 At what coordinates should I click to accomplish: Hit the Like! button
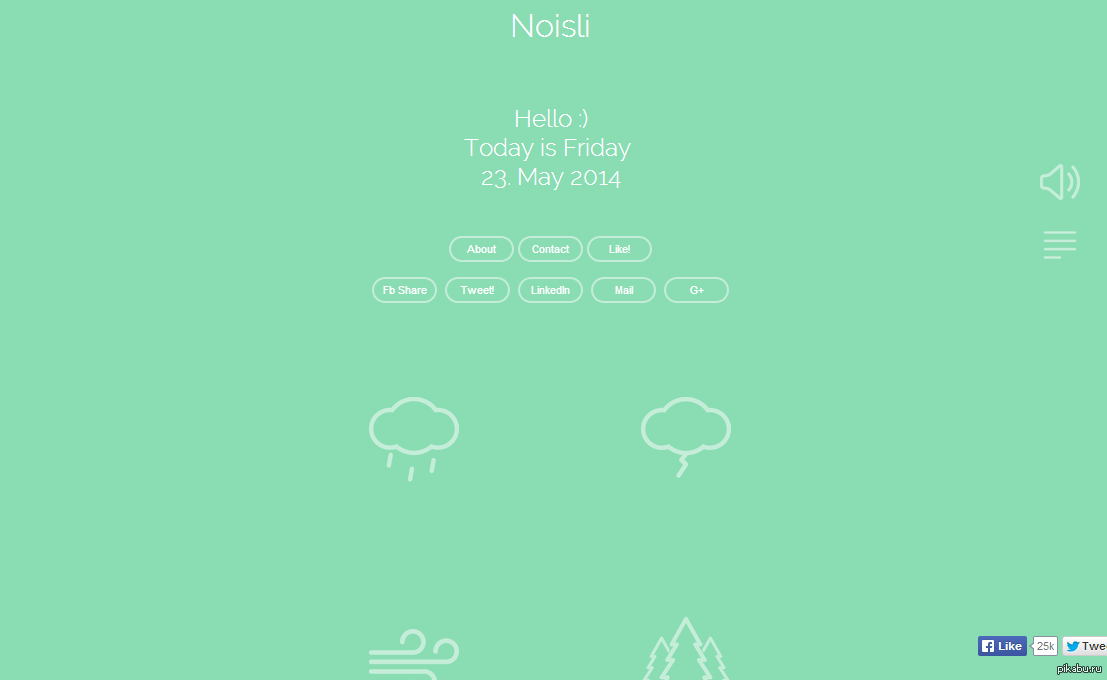(619, 249)
